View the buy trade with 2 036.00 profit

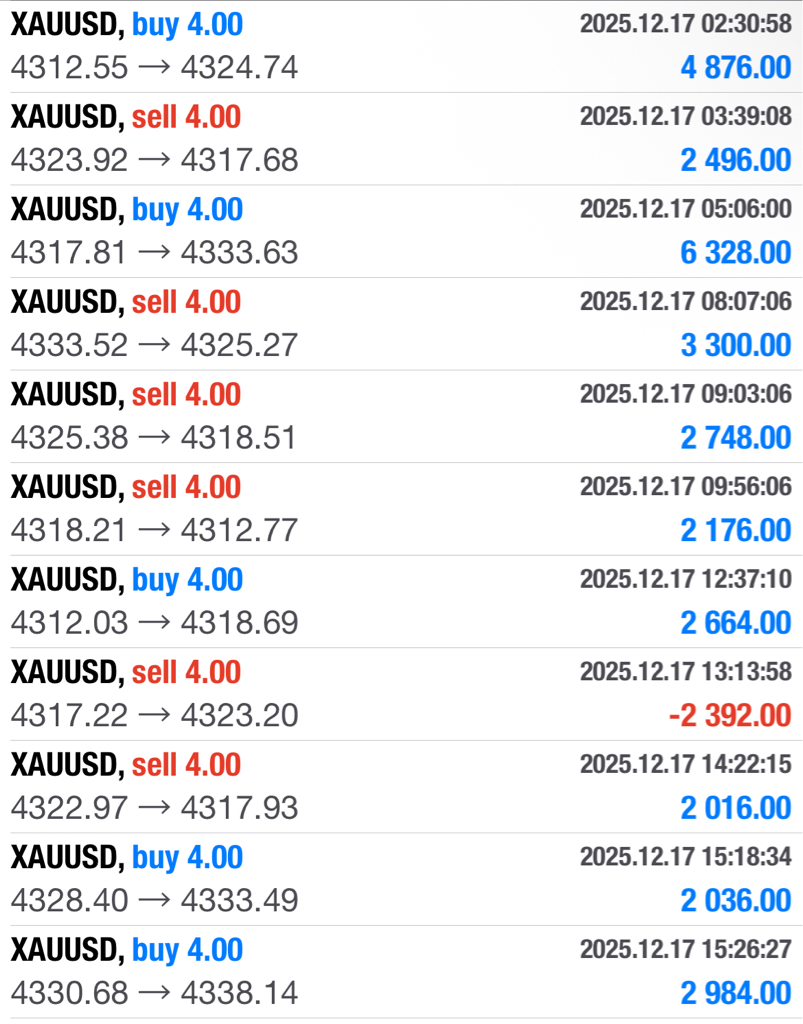[x=400, y=879]
